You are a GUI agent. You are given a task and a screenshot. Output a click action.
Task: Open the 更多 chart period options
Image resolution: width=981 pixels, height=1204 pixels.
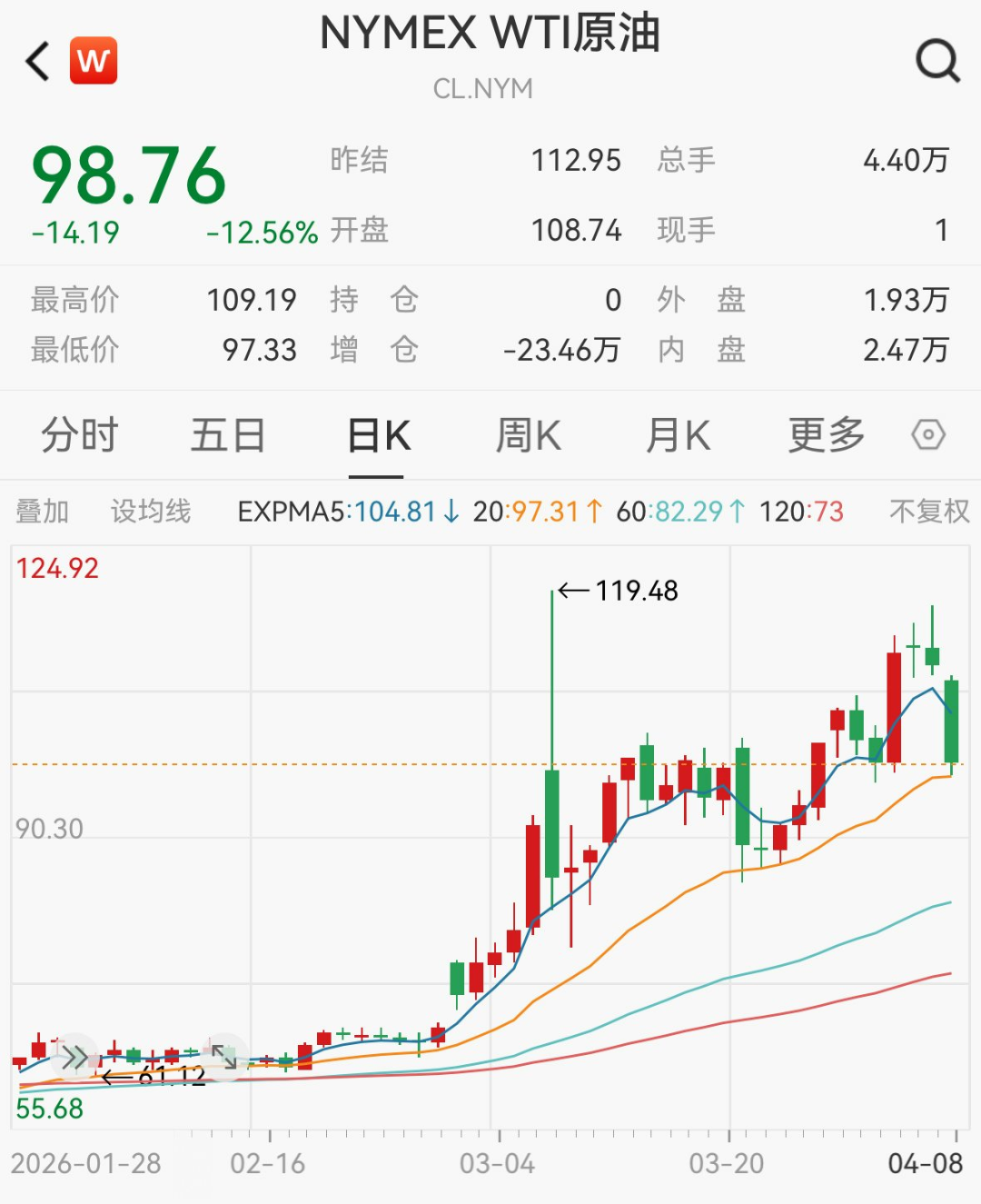(826, 435)
